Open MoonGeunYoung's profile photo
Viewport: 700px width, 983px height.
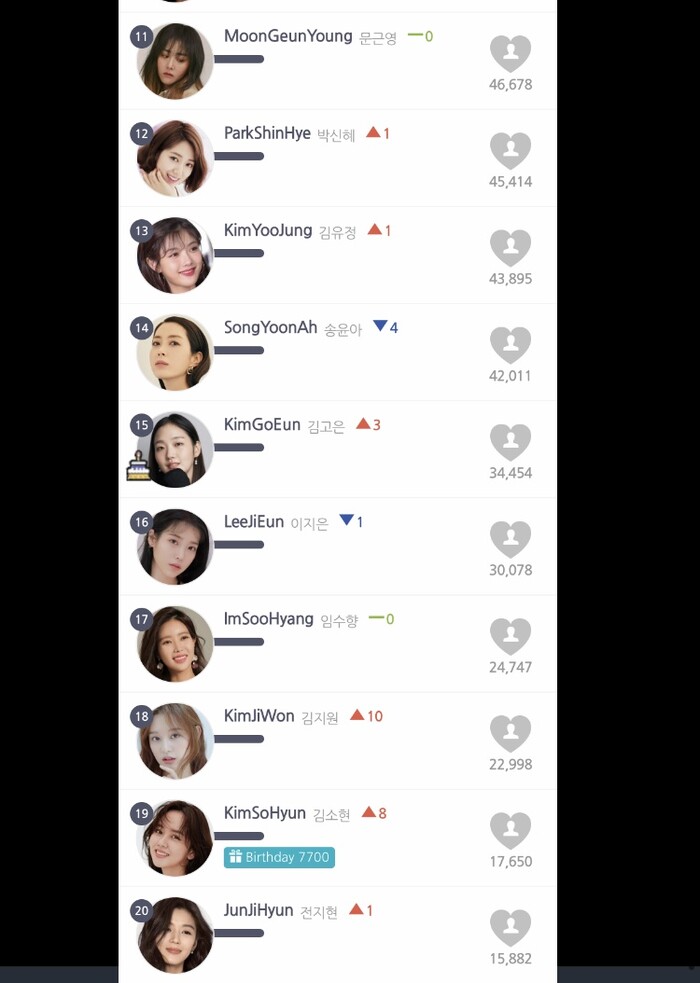(175, 61)
